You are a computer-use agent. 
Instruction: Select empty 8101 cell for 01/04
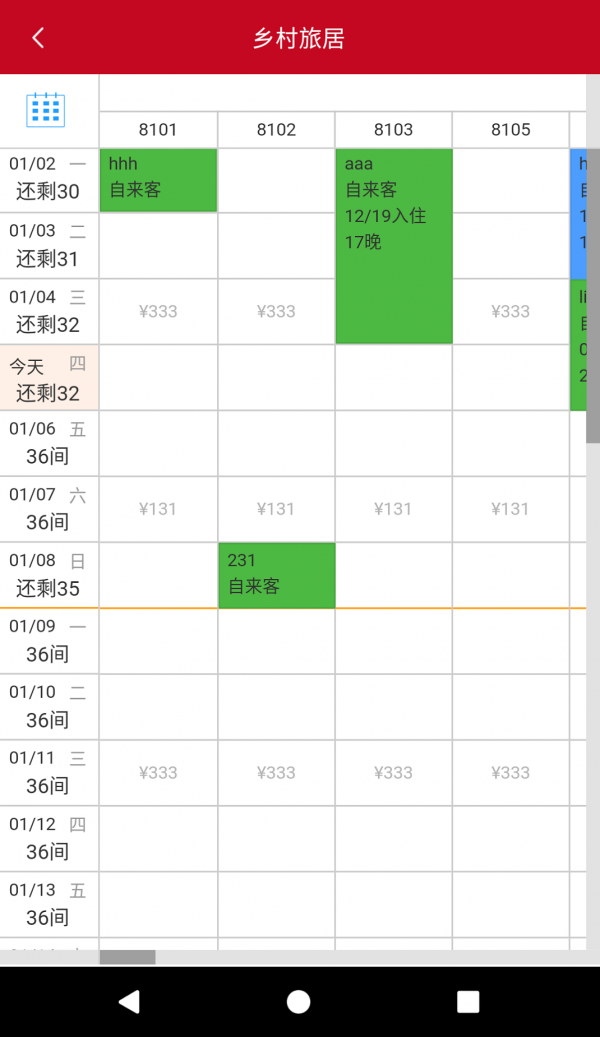click(x=158, y=311)
